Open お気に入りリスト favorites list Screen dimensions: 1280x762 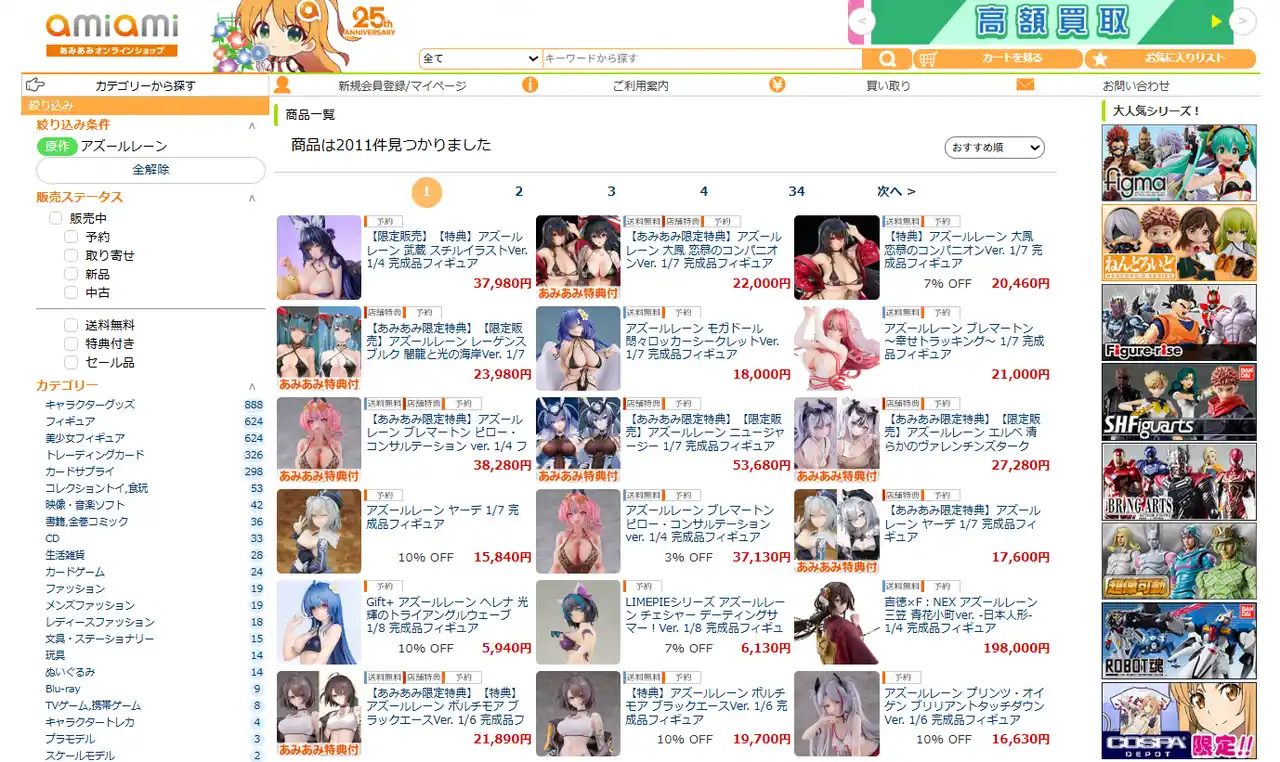[1170, 59]
